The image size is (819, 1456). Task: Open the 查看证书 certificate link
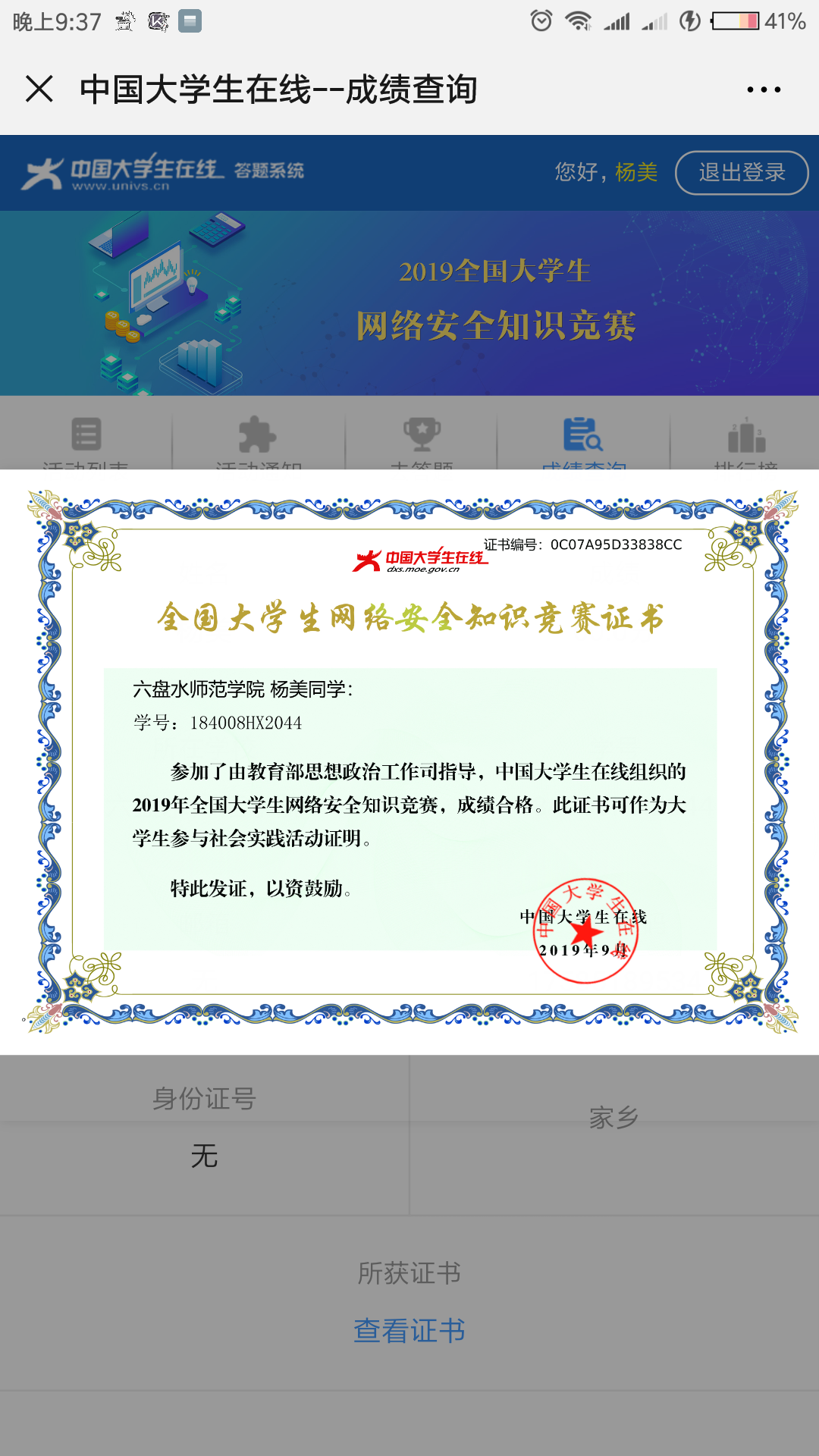(409, 1331)
